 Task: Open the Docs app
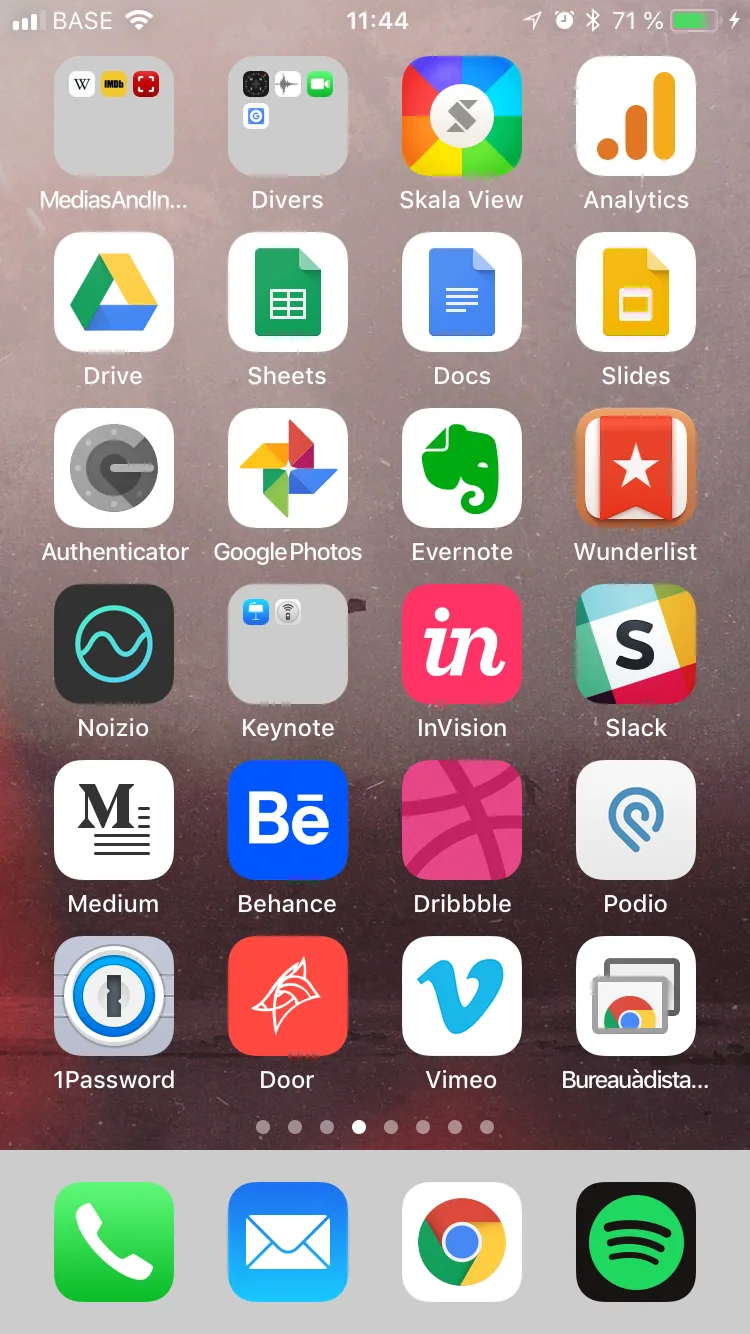point(462,292)
